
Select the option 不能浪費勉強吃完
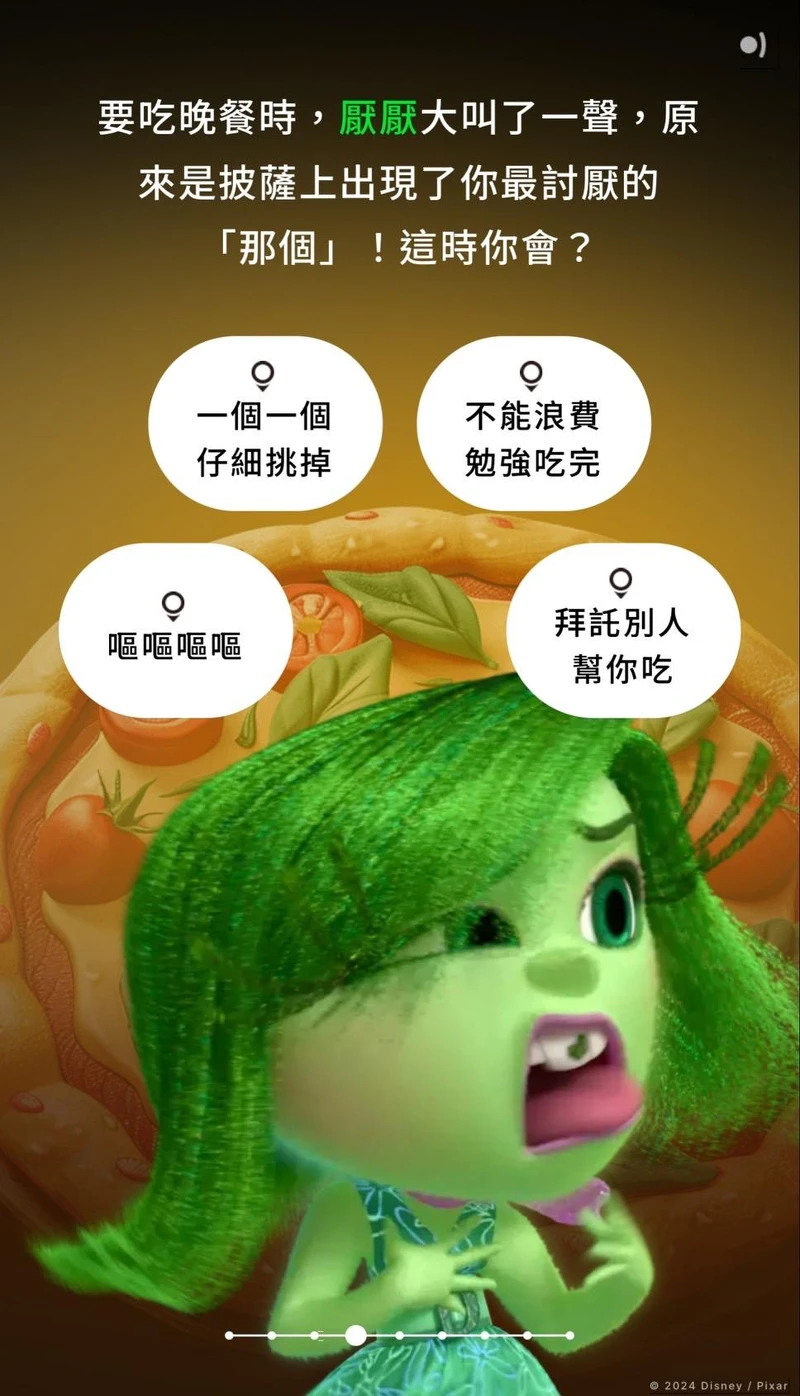point(533,424)
